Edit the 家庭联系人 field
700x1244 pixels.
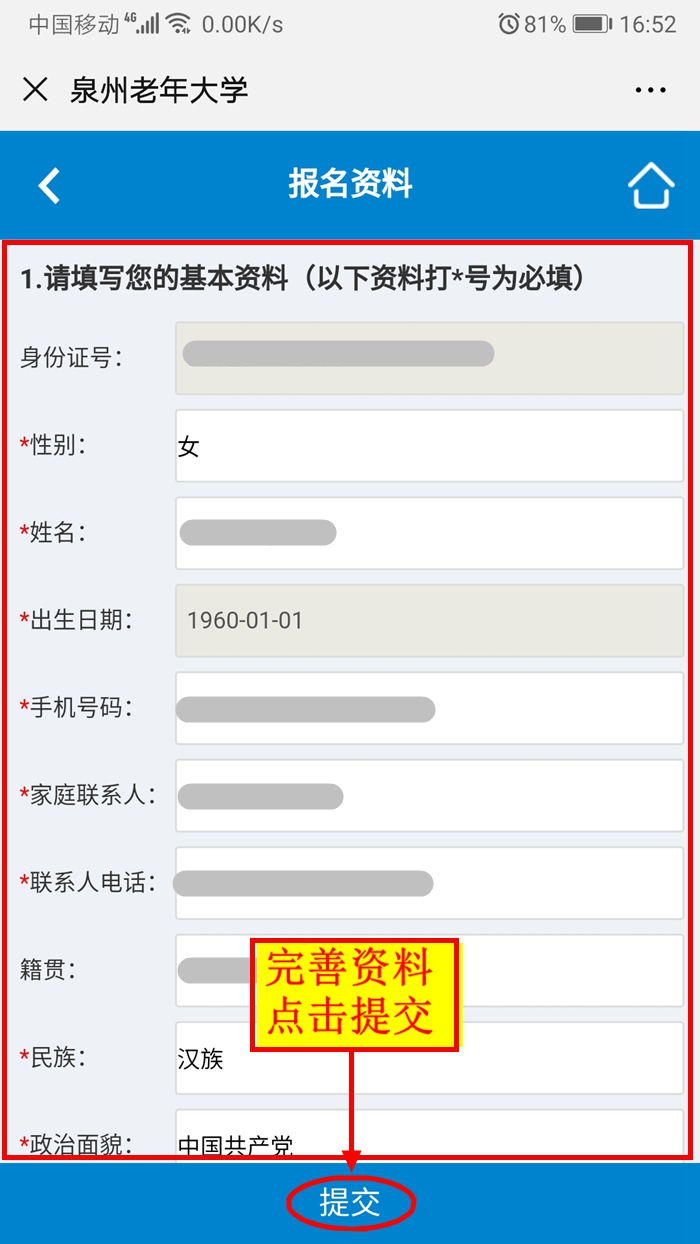pos(429,795)
